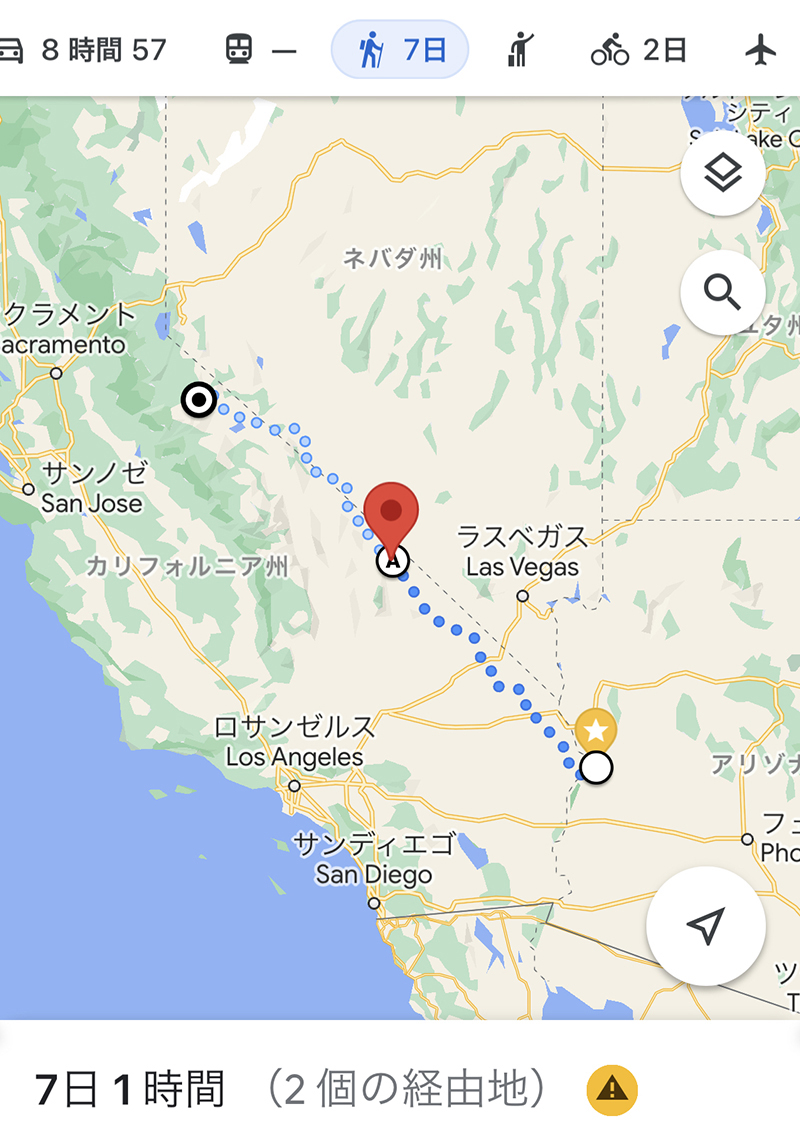Search along the route
Image resolution: width=800 pixels, height=1131 pixels.
pyautogui.click(x=722, y=292)
